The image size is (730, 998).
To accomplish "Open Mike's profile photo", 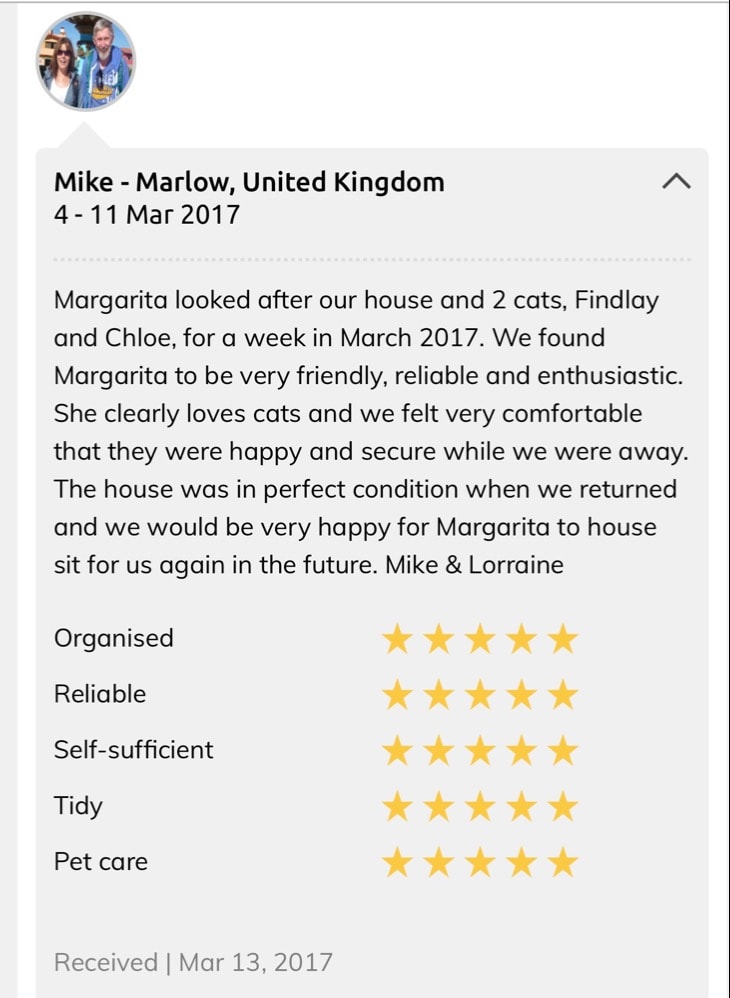I will [x=85, y=62].
